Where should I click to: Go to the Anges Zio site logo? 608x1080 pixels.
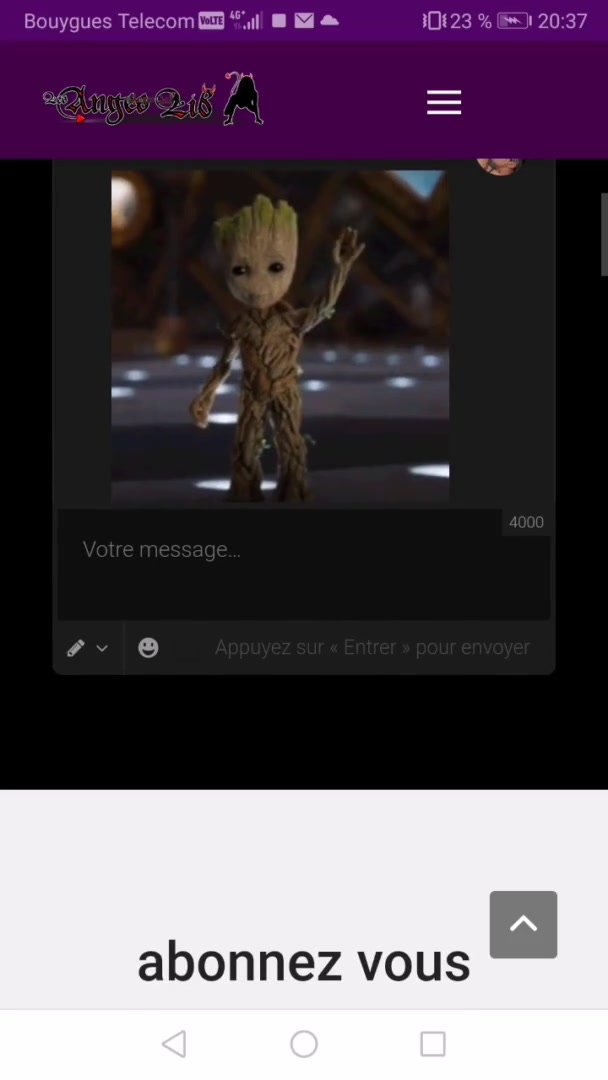pos(153,102)
